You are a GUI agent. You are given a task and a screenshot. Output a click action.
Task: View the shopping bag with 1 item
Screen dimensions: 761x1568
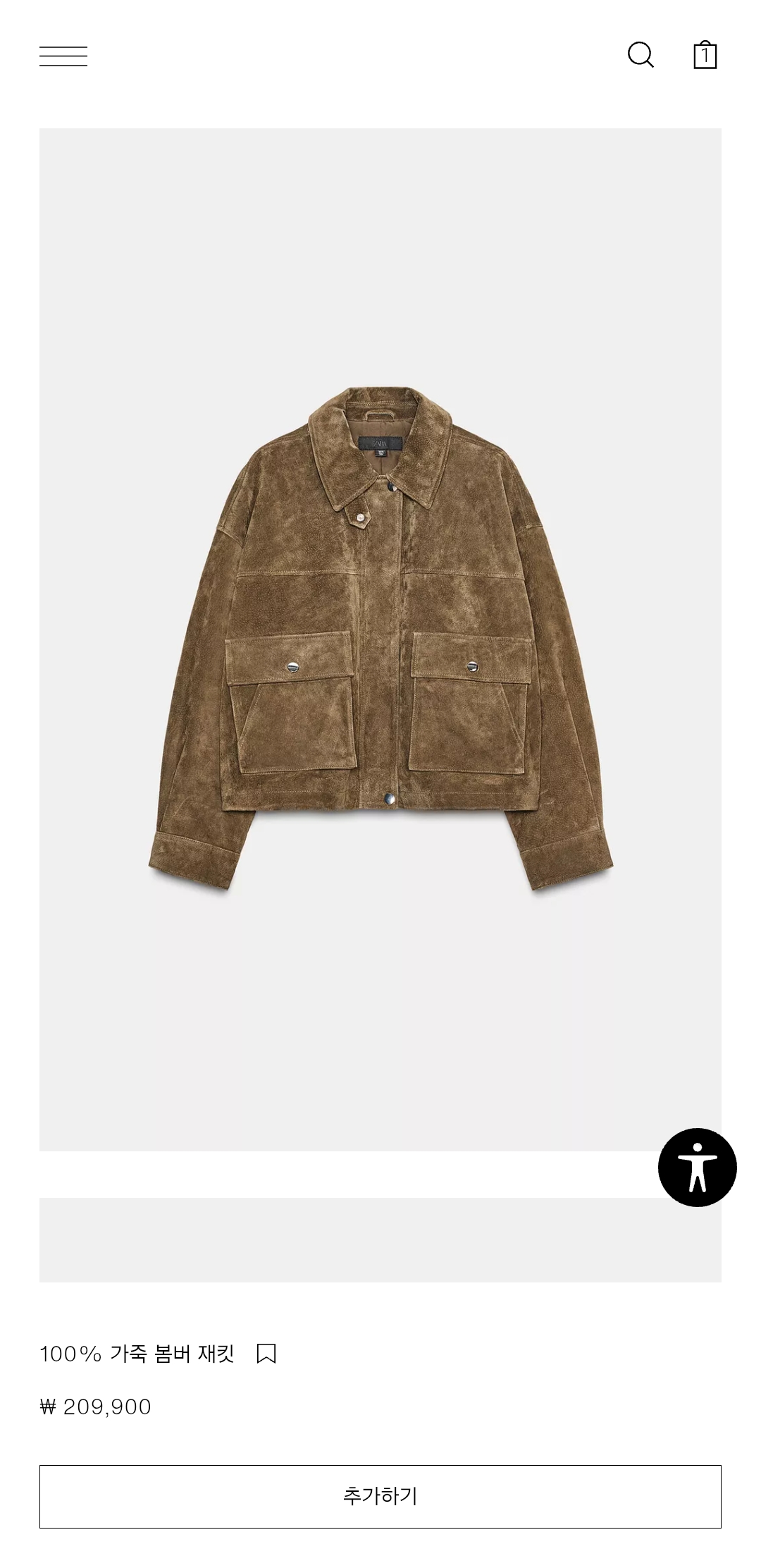(x=705, y=55)
